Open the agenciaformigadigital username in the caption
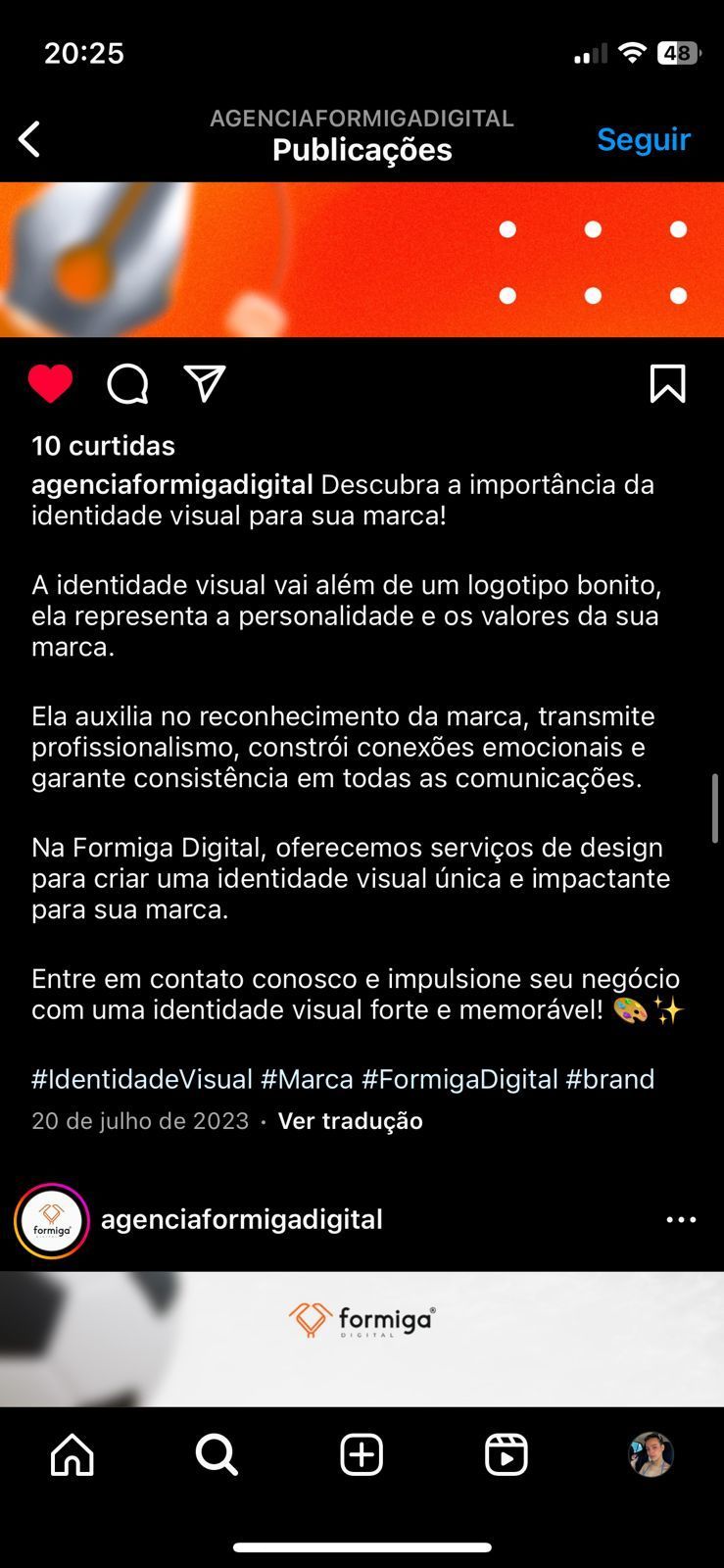 [x=172, y=485]
